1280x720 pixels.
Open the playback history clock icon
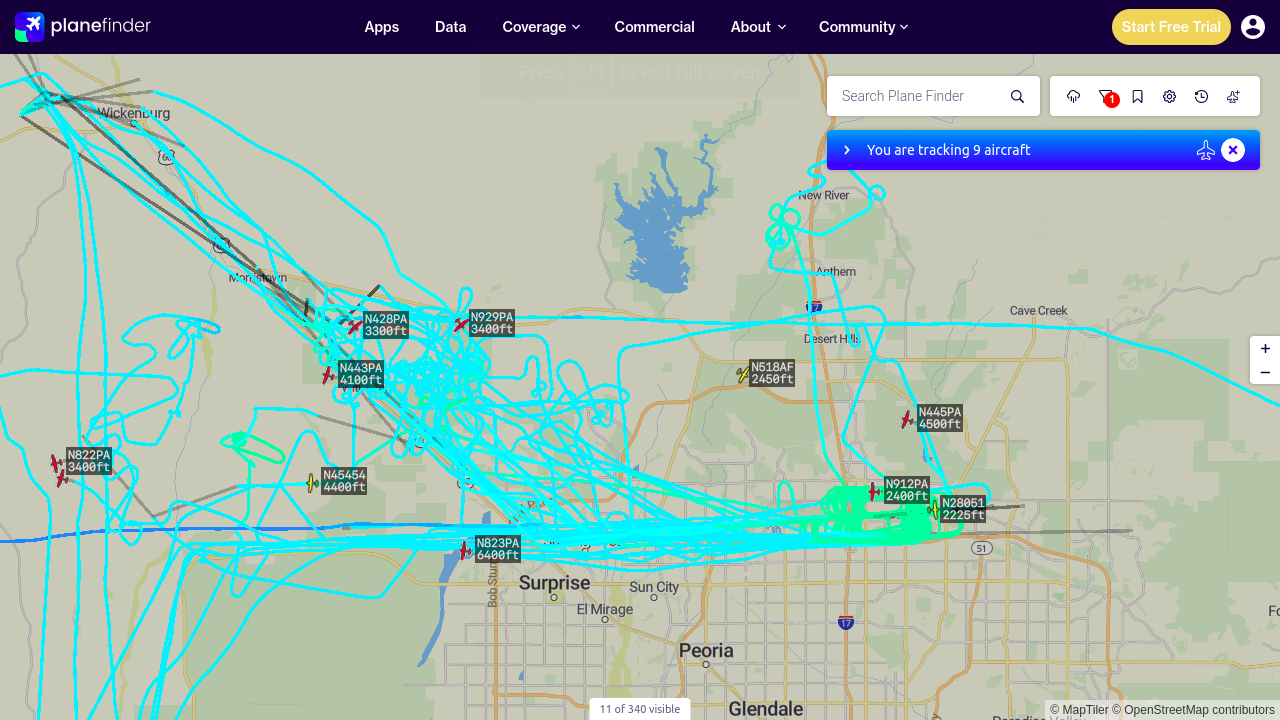[1202, 96]
